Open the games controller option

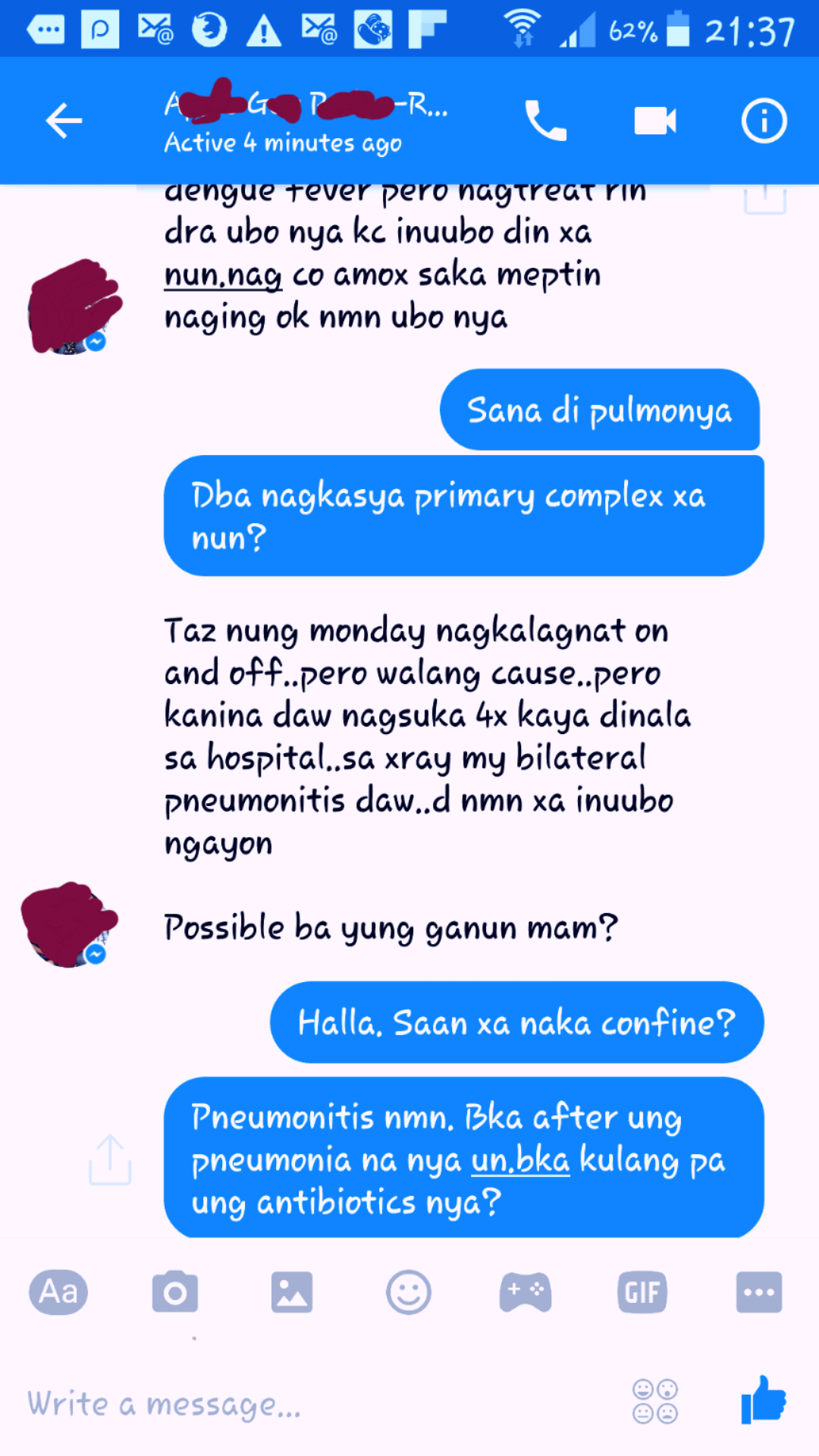(526, 1292)
